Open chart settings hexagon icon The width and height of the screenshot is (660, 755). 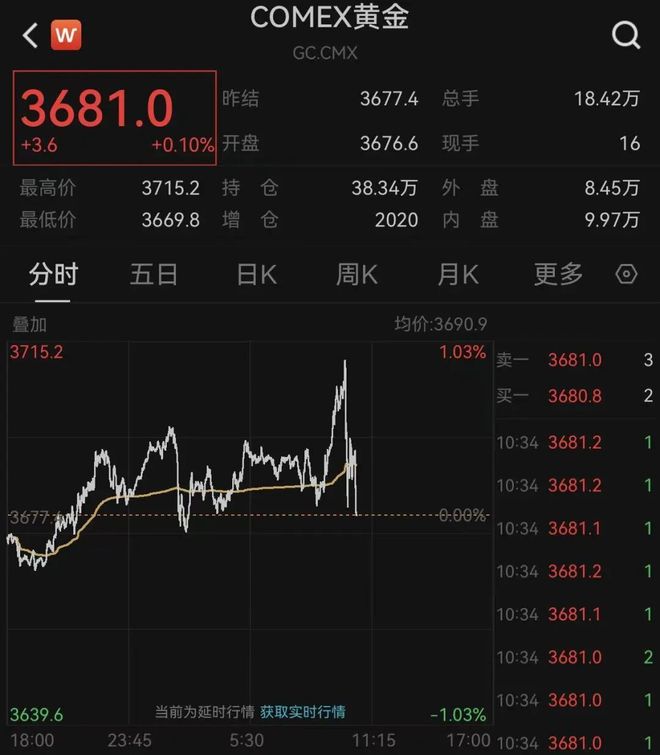(x=627, y=274)
